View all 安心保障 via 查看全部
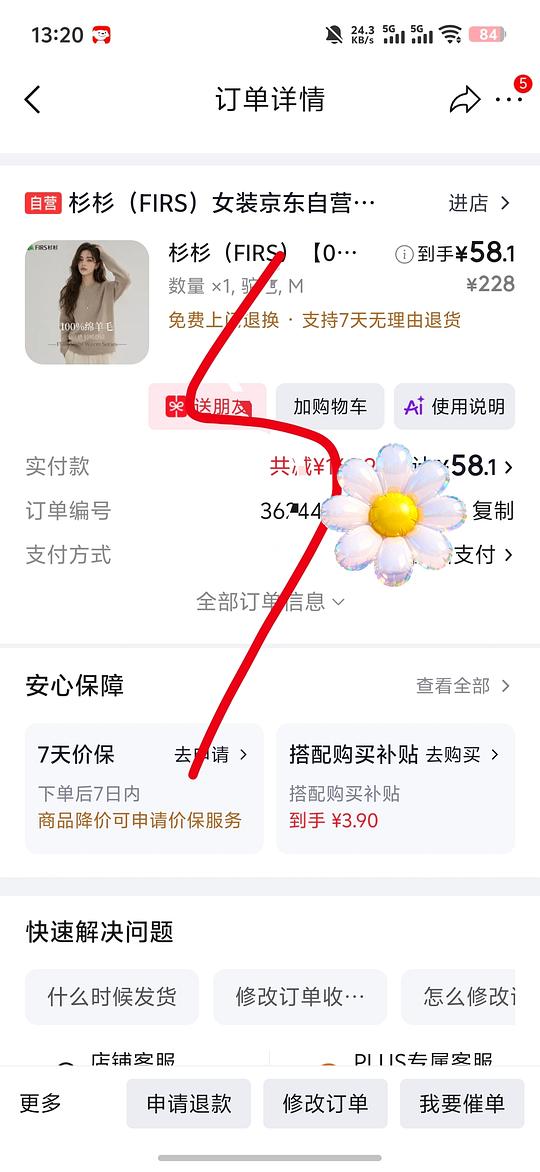This screenshot has height=1172, width=540. click(x=463, y=685)
